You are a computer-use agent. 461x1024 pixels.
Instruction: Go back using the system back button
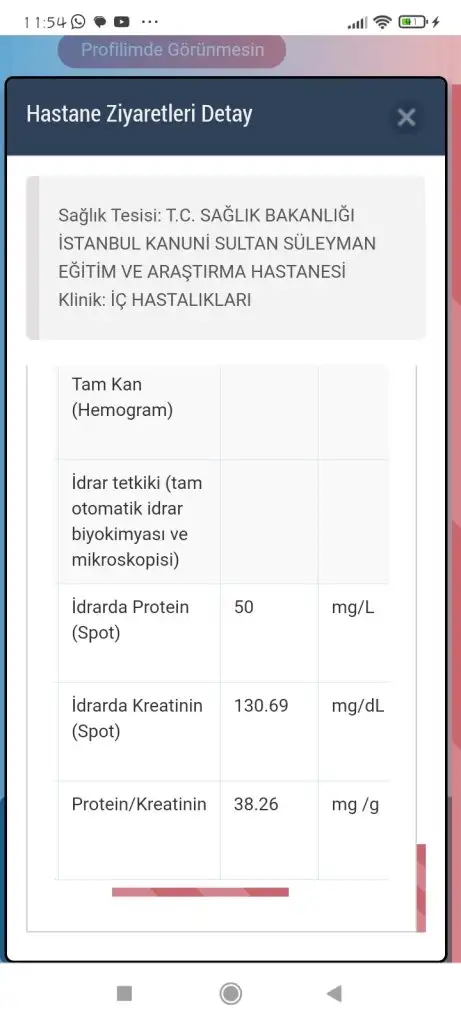[x=334, y=994]
